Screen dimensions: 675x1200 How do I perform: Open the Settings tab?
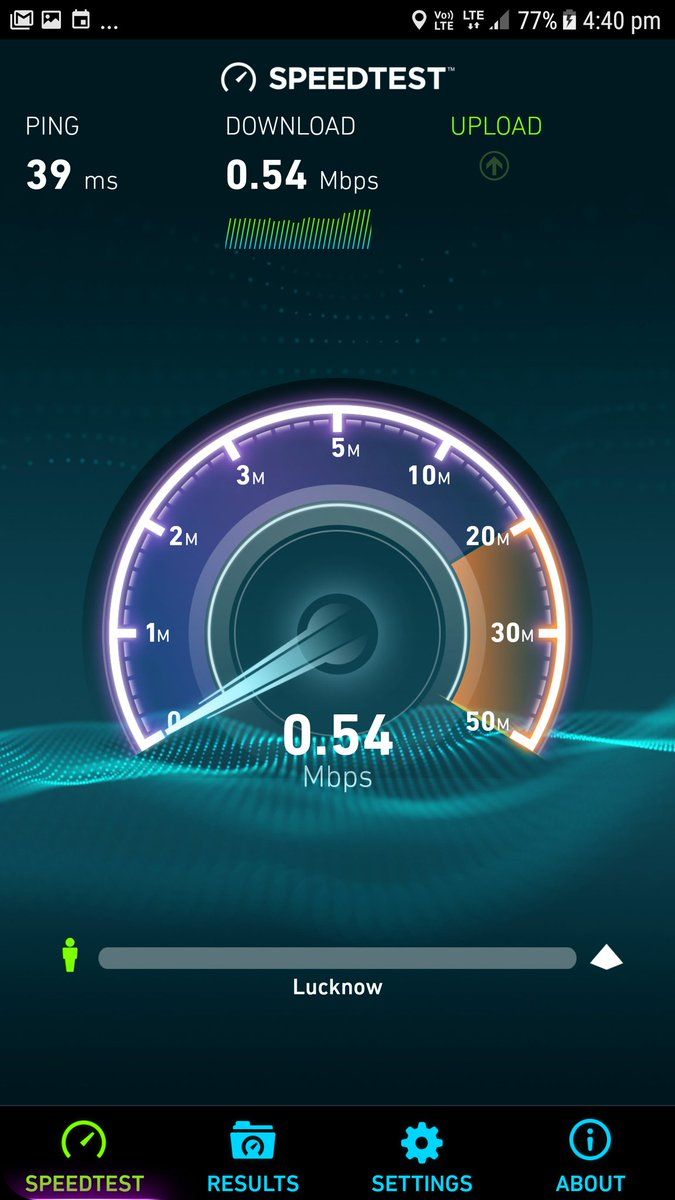pos(421,1156)
